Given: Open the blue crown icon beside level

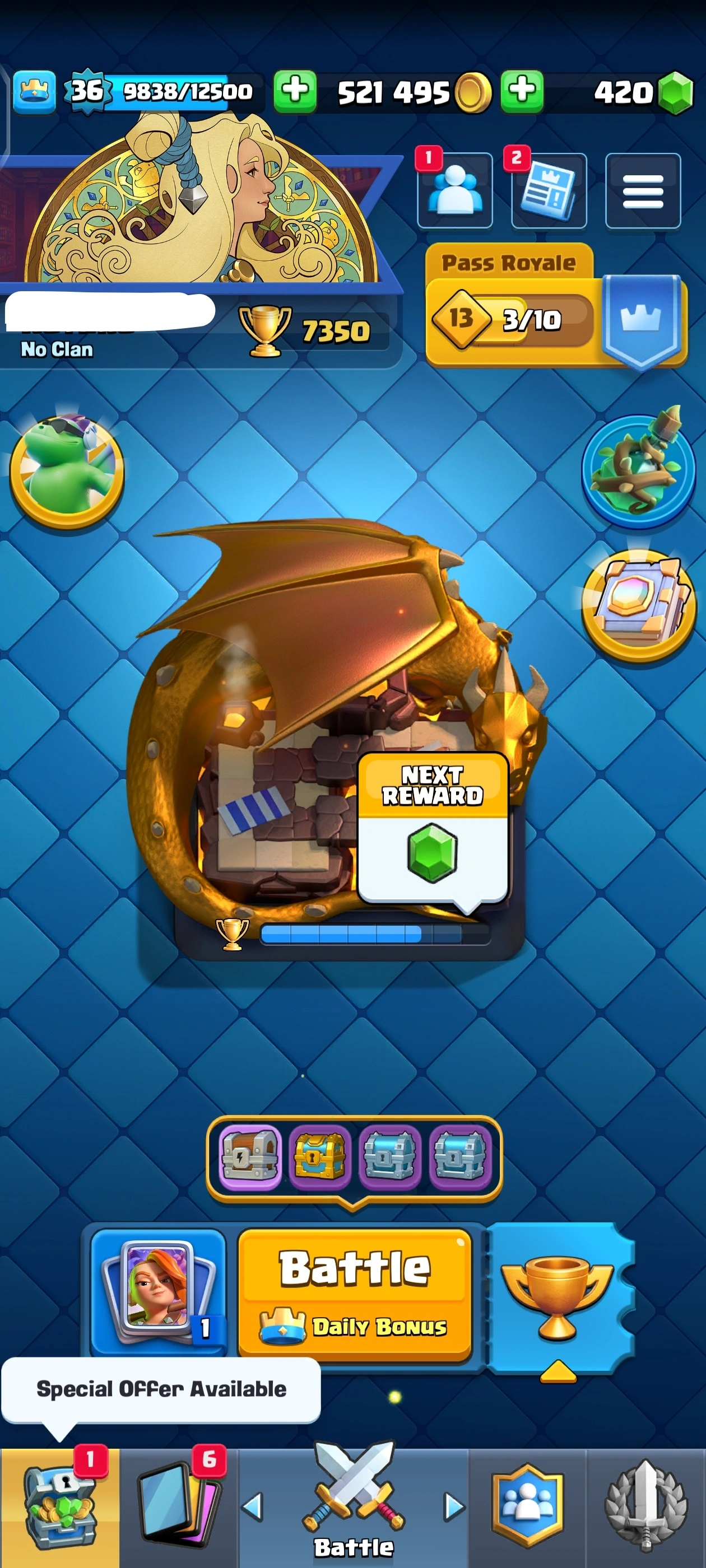Looking at the screenshot, I should pyautogui.click(x=34, y=92).
